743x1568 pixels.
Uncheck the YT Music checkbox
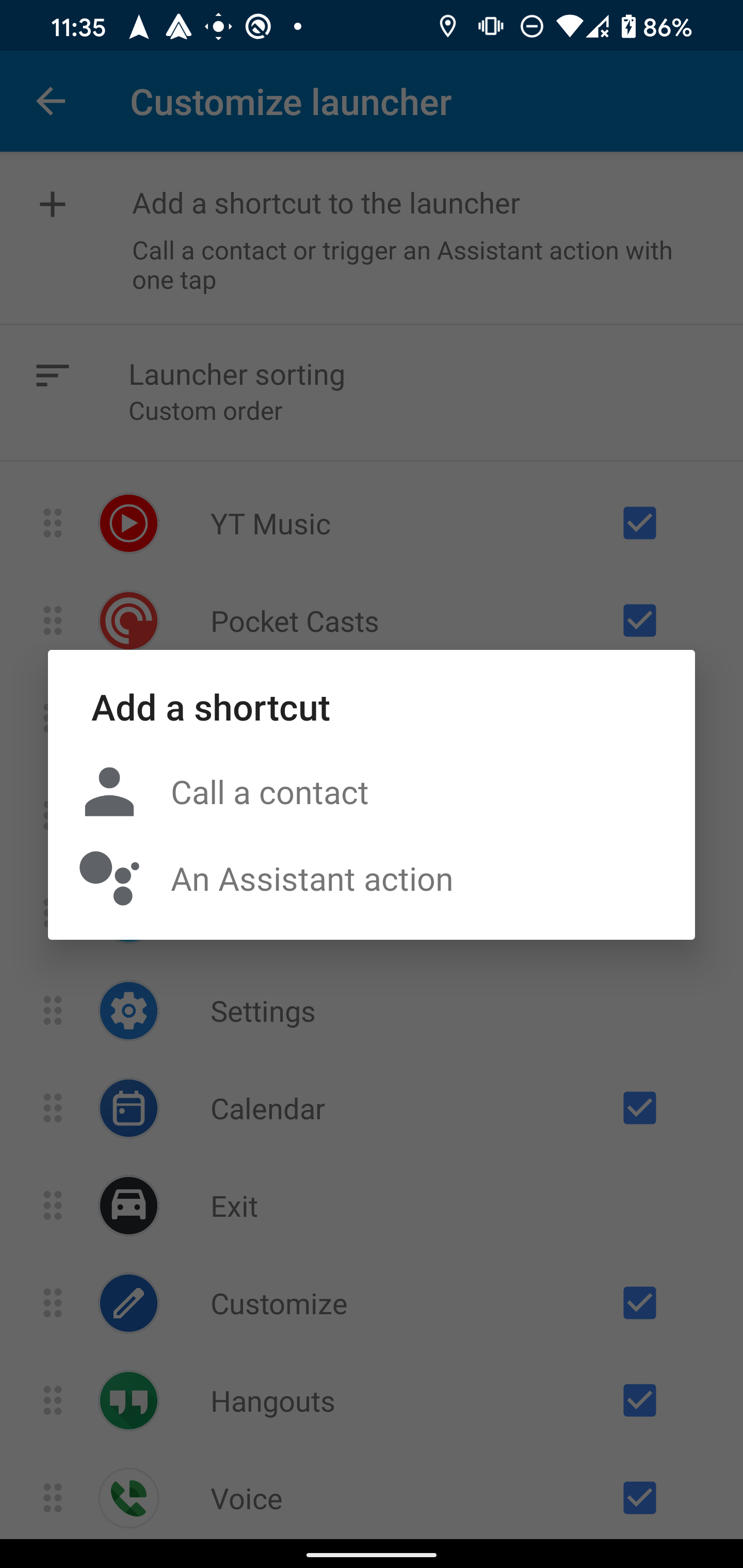[x=639, y=523]
